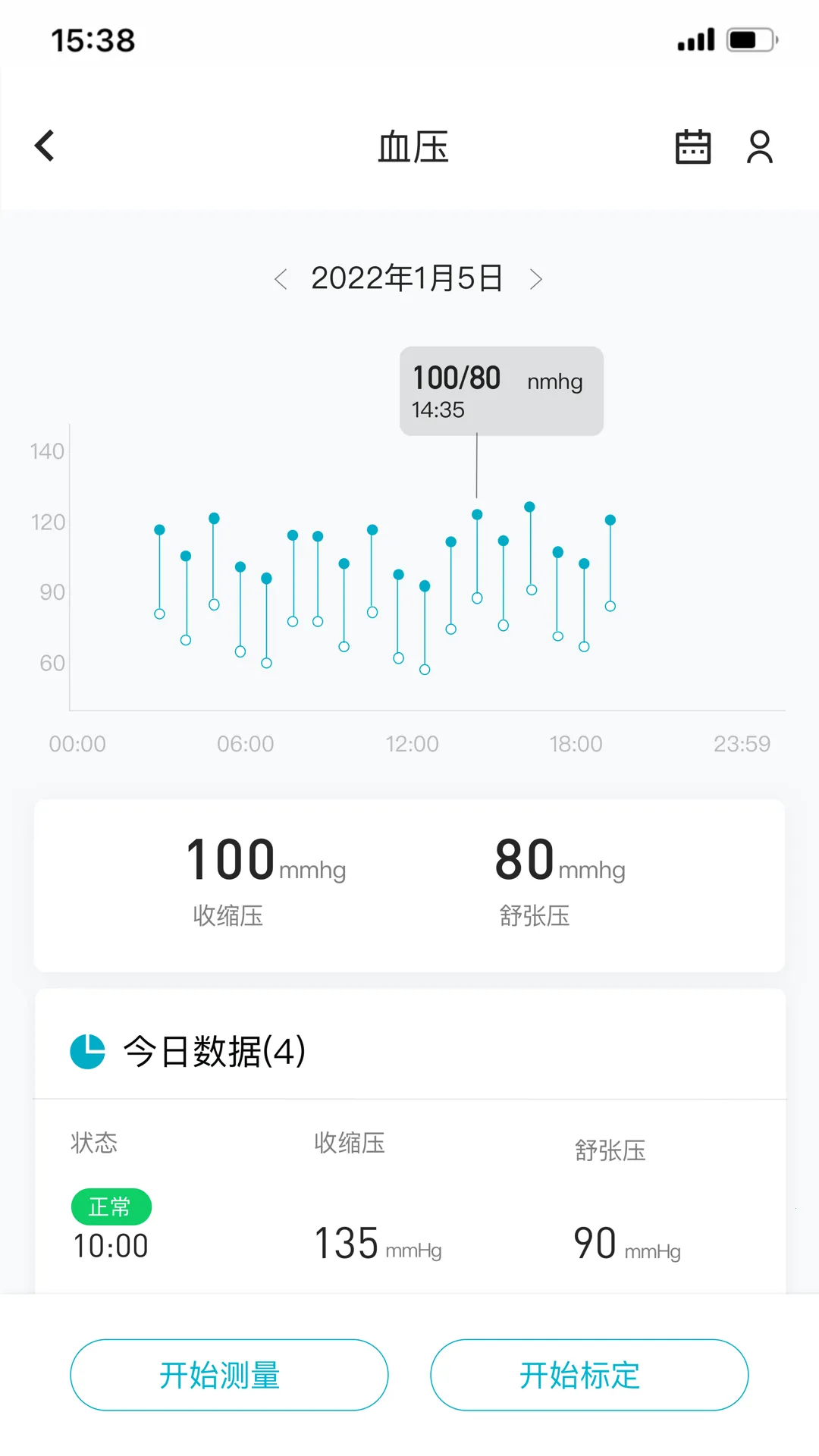
Task: Toggle the tooltip showing 100/80
Action: (x=501, y=391)
